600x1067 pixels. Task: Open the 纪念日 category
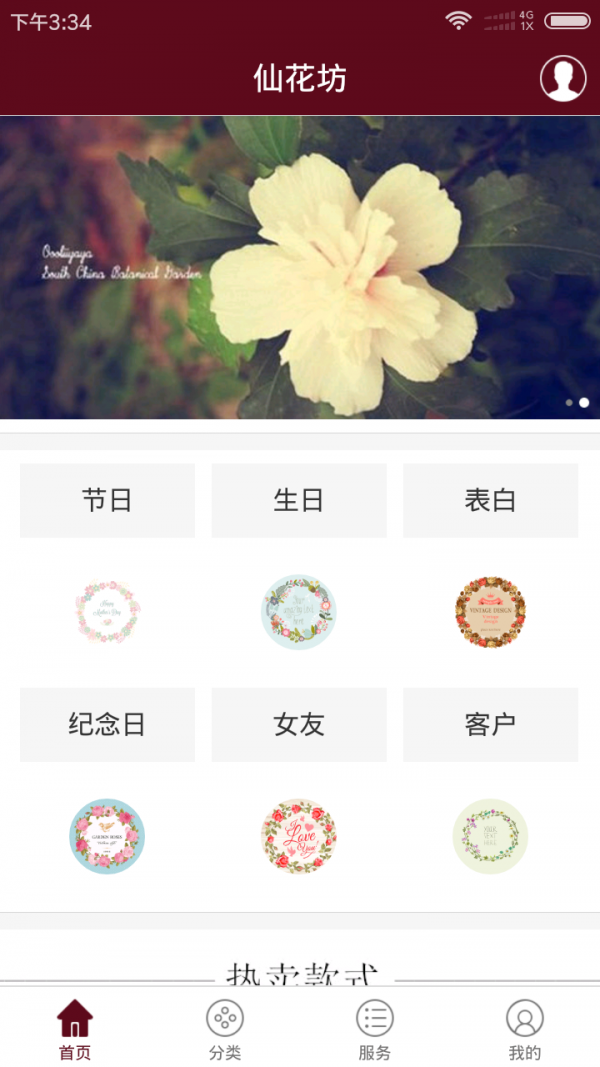click(x=107, y=724)
